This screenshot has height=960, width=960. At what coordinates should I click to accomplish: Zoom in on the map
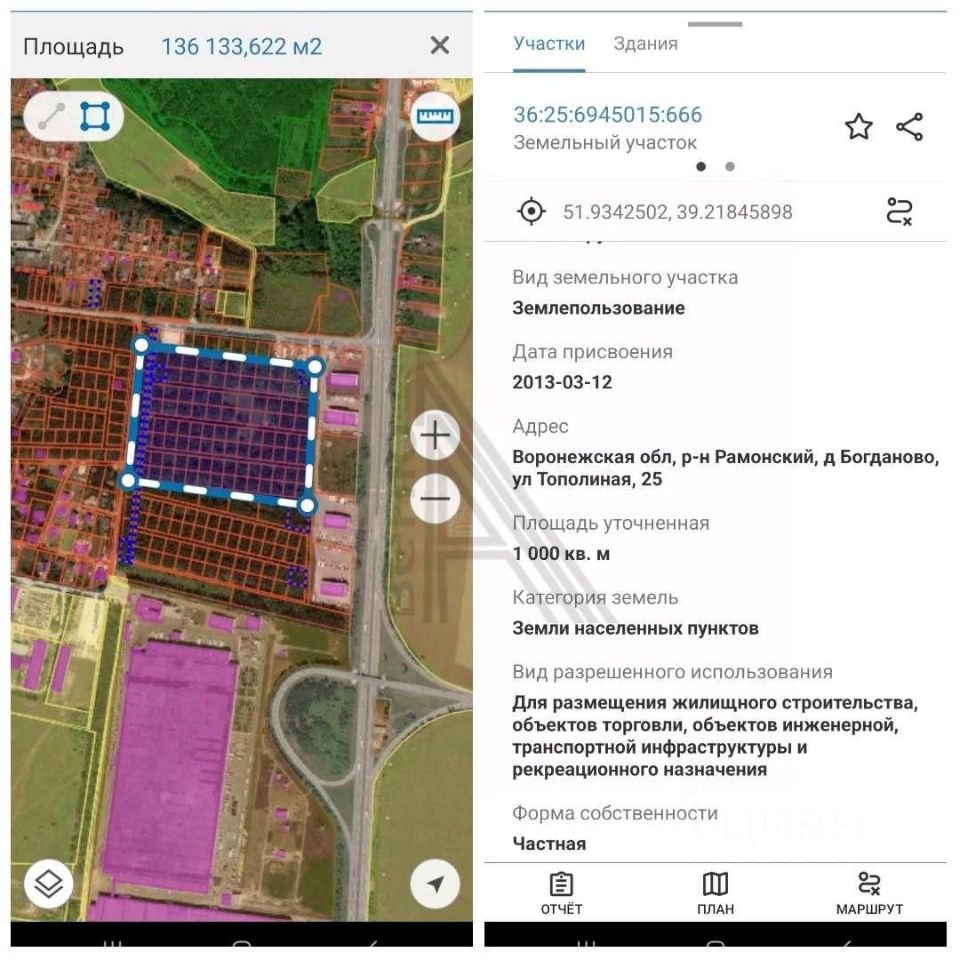435,436
